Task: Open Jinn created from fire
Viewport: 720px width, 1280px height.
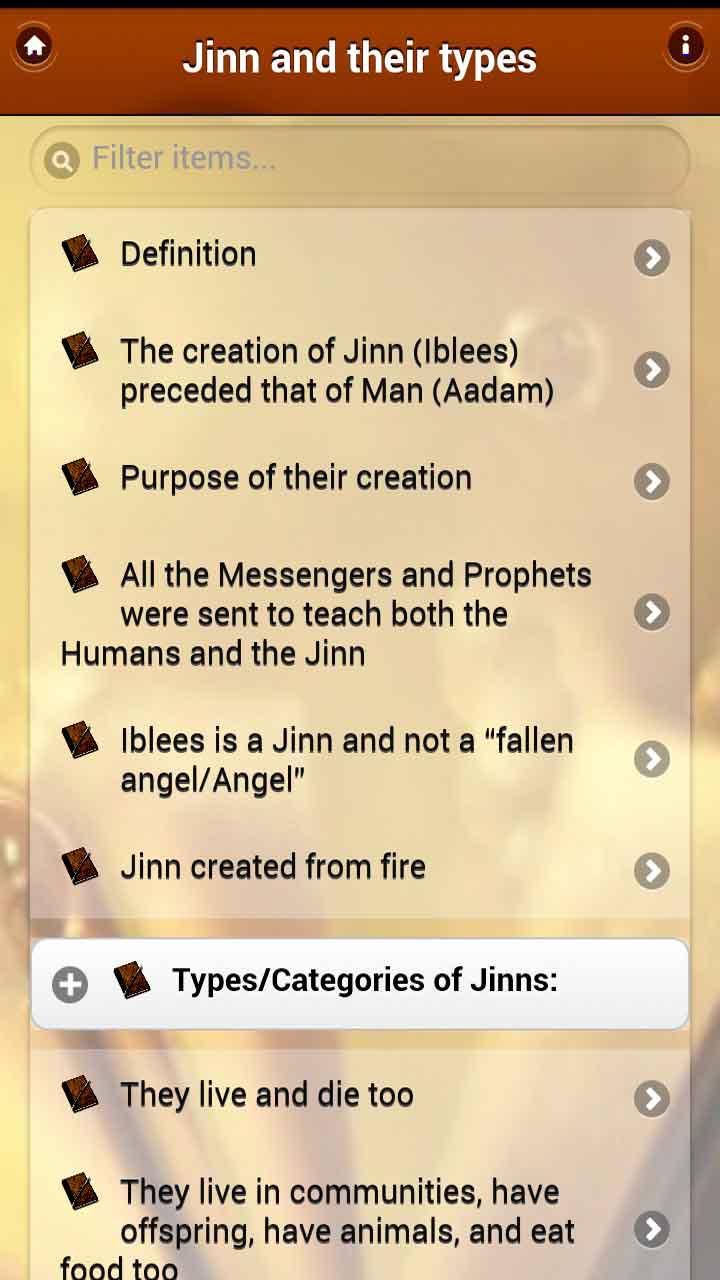Action: (x=360, y=867)
